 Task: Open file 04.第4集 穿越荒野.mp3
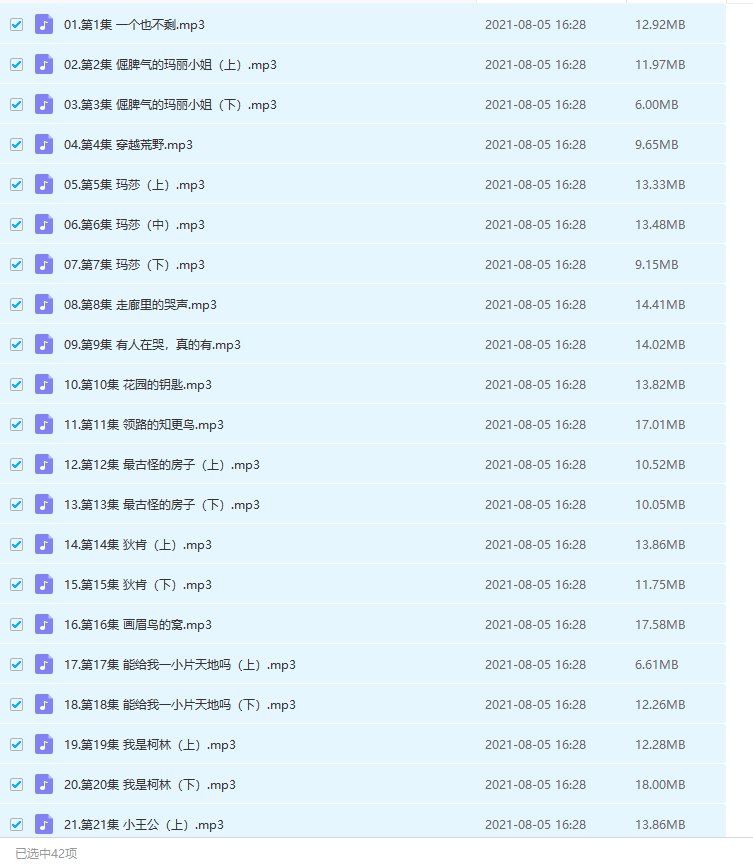tap(128, 144)
